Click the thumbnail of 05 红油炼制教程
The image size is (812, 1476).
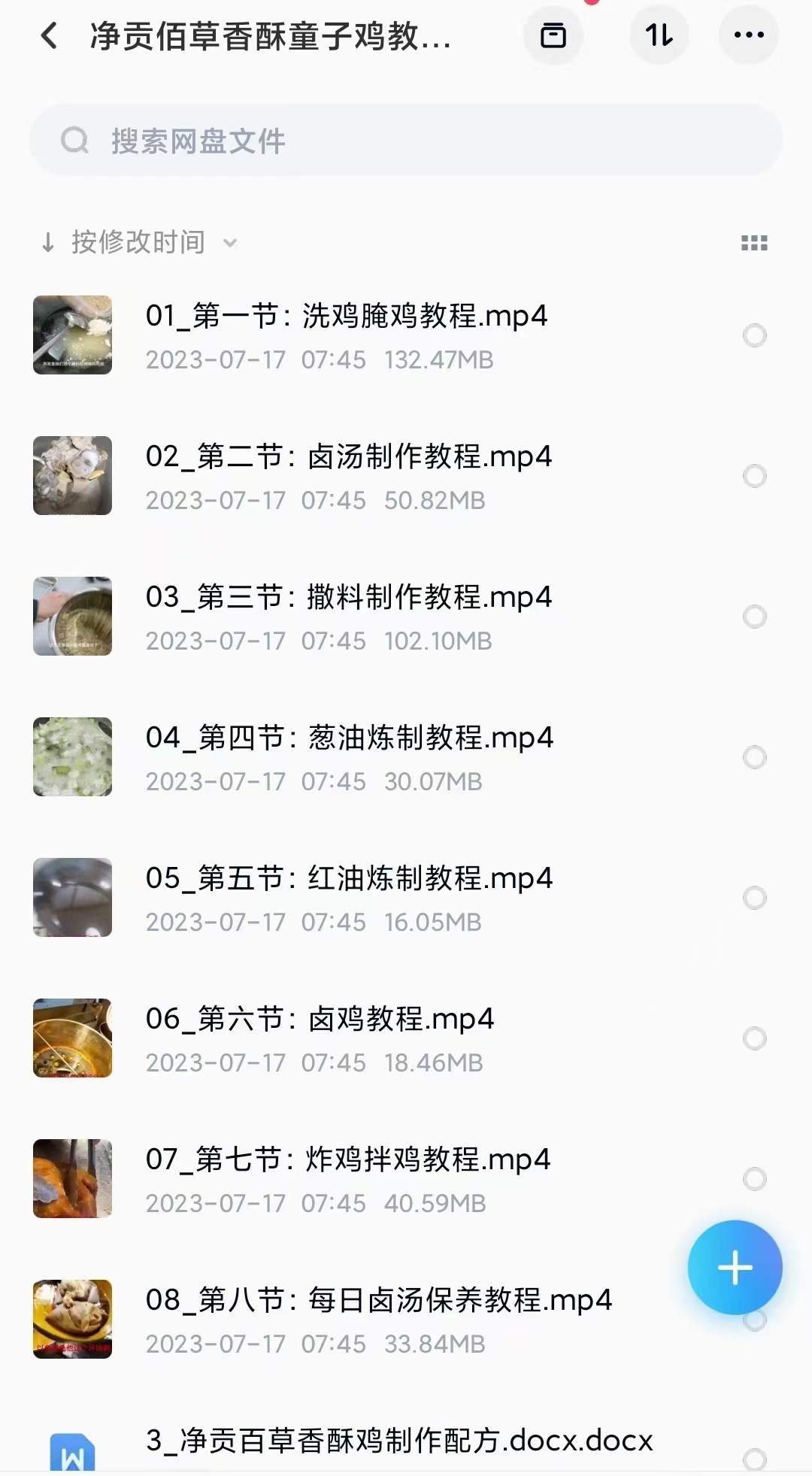click(x=71, y=898)
